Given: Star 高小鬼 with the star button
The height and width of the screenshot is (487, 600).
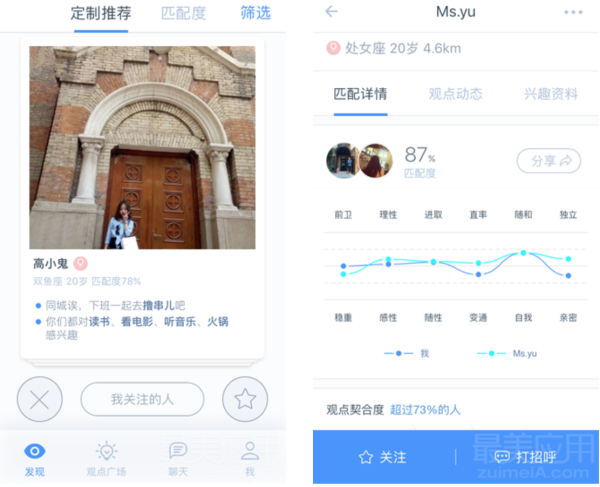Looking at the screenshot, I should [245, 399].
